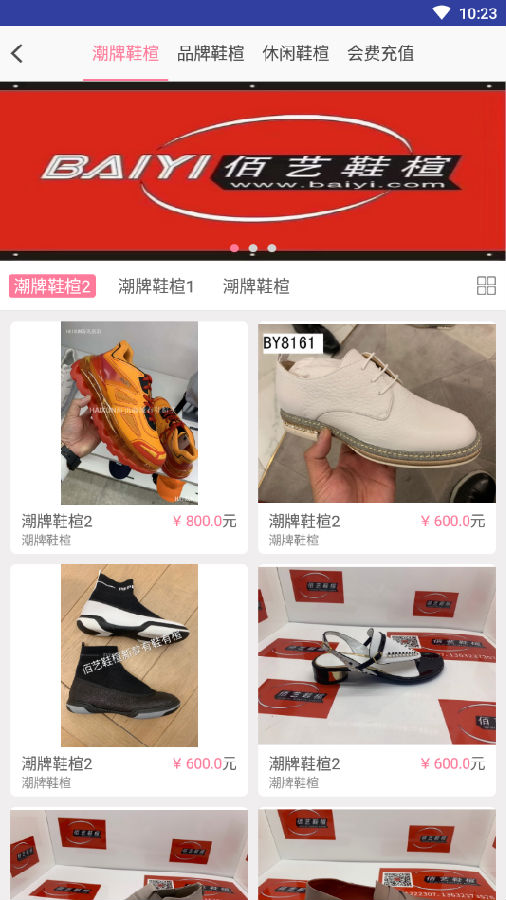This screenshot has width=506, height=900.
Task: Open the 会费充值 tab
Action: pyautogui.click(x=380, y=53)
